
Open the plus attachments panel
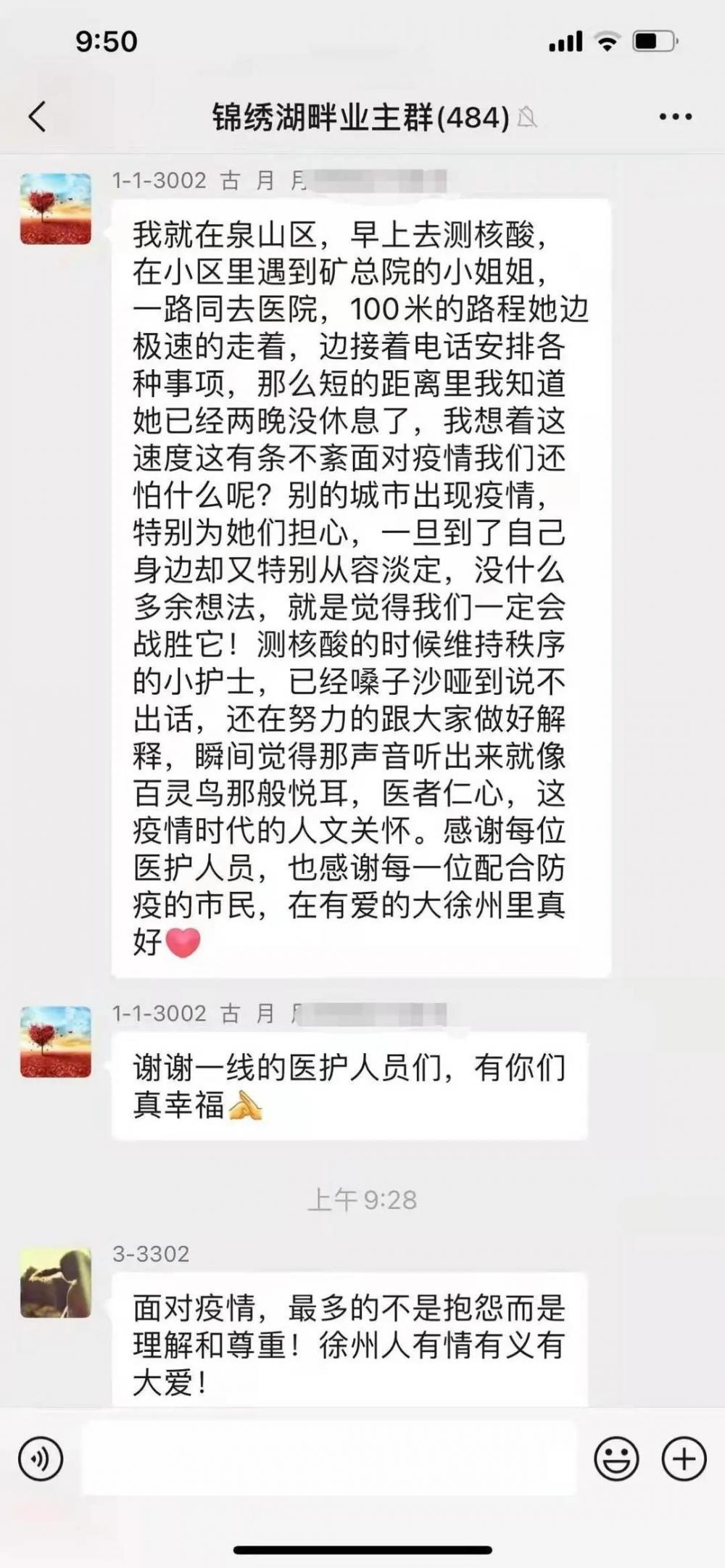point(684,1458)
